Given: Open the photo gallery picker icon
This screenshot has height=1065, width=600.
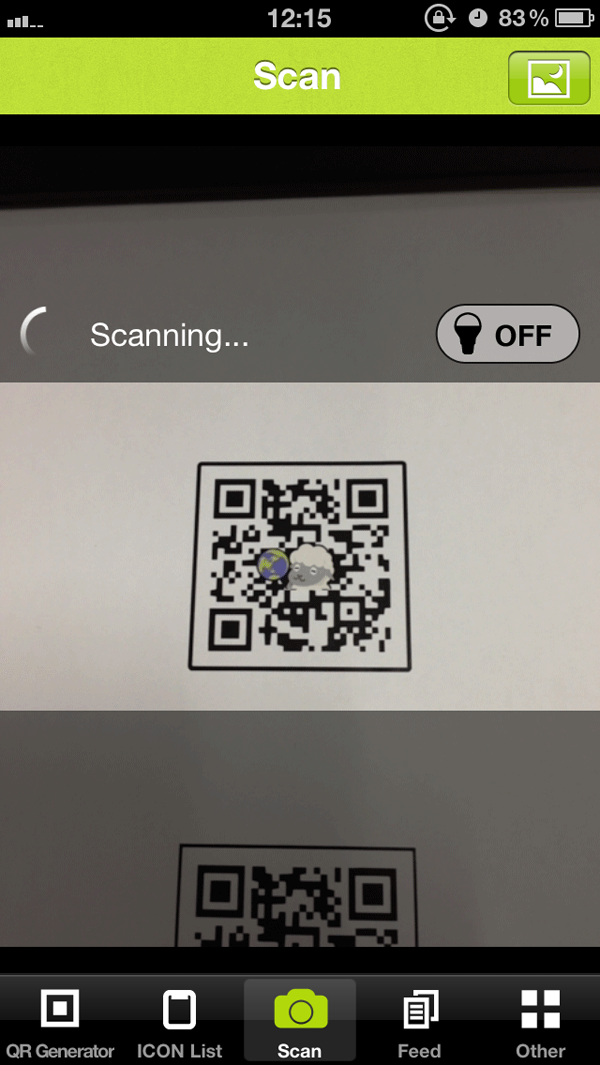Looking at the screenshot, I should point(548,77).
